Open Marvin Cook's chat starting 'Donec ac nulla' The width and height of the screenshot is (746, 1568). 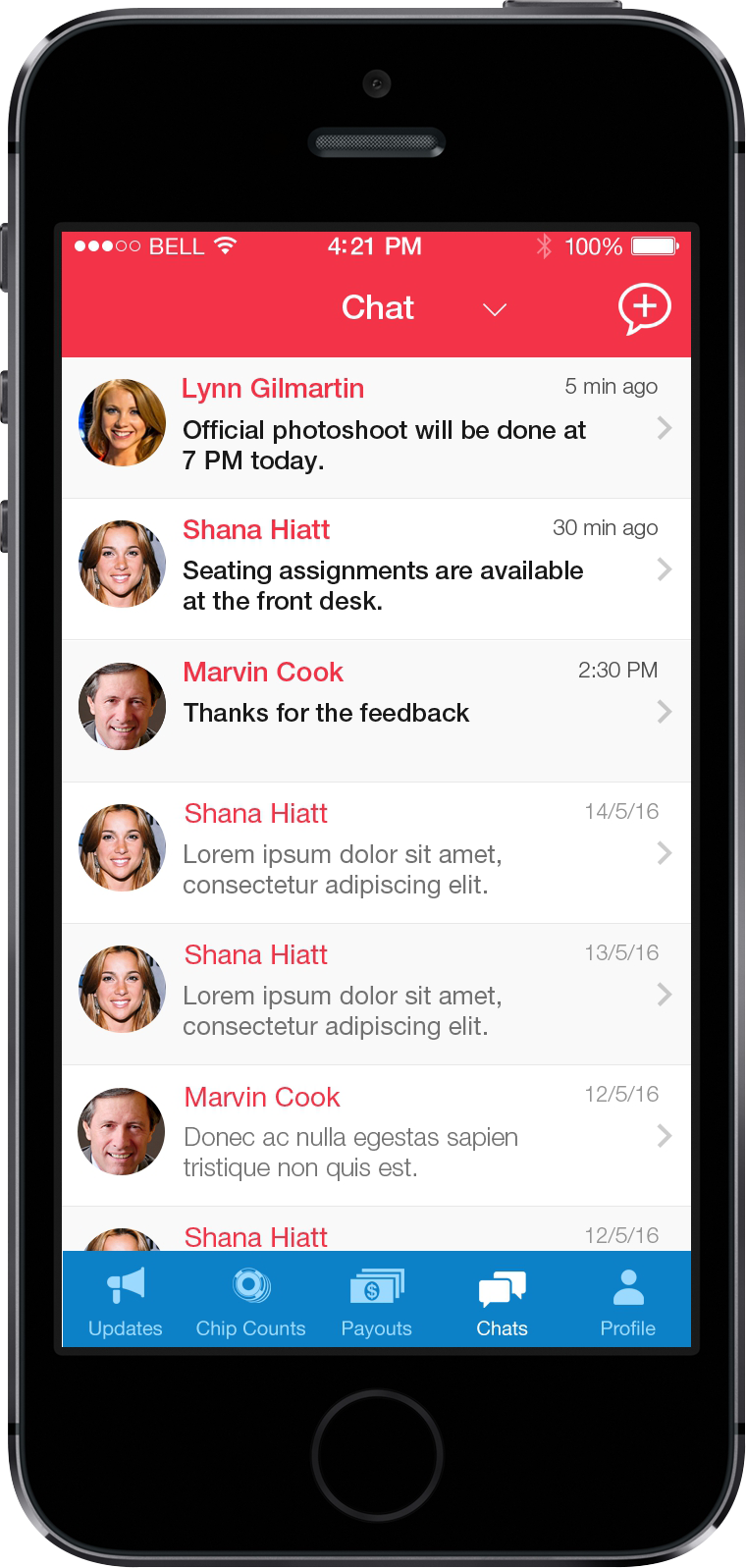coord(376,1136)
